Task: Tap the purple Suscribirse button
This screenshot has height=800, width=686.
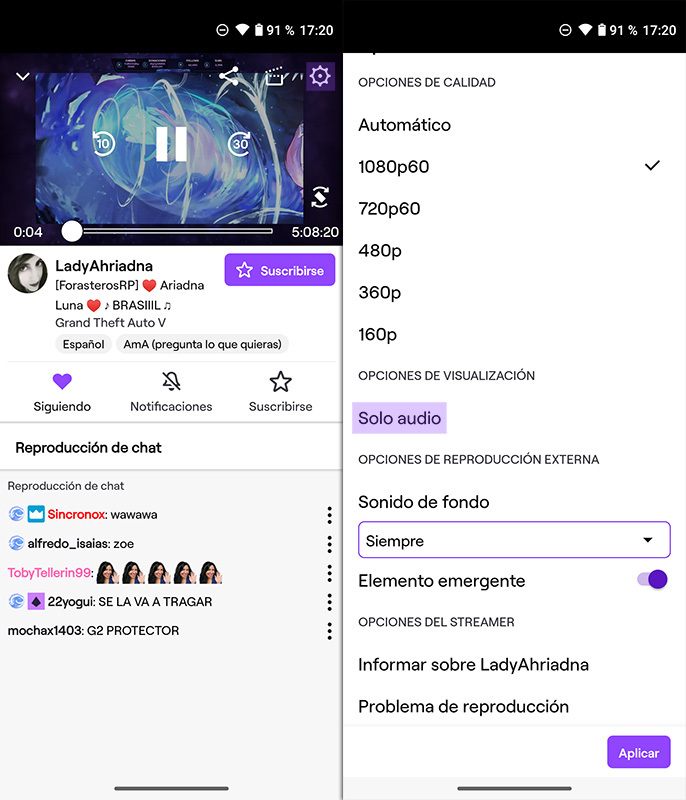Action: point(279,270)
